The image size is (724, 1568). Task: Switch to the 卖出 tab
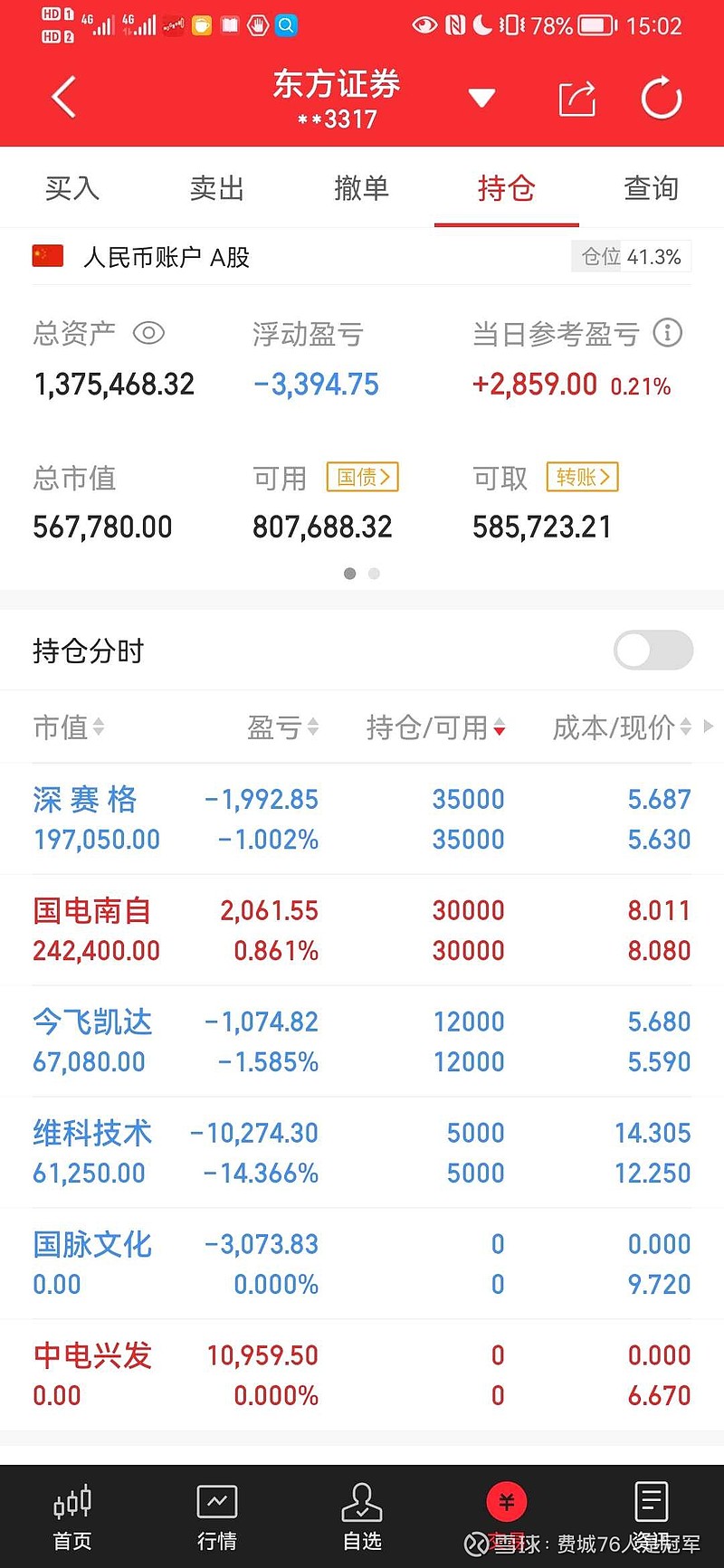click(217, 188)
